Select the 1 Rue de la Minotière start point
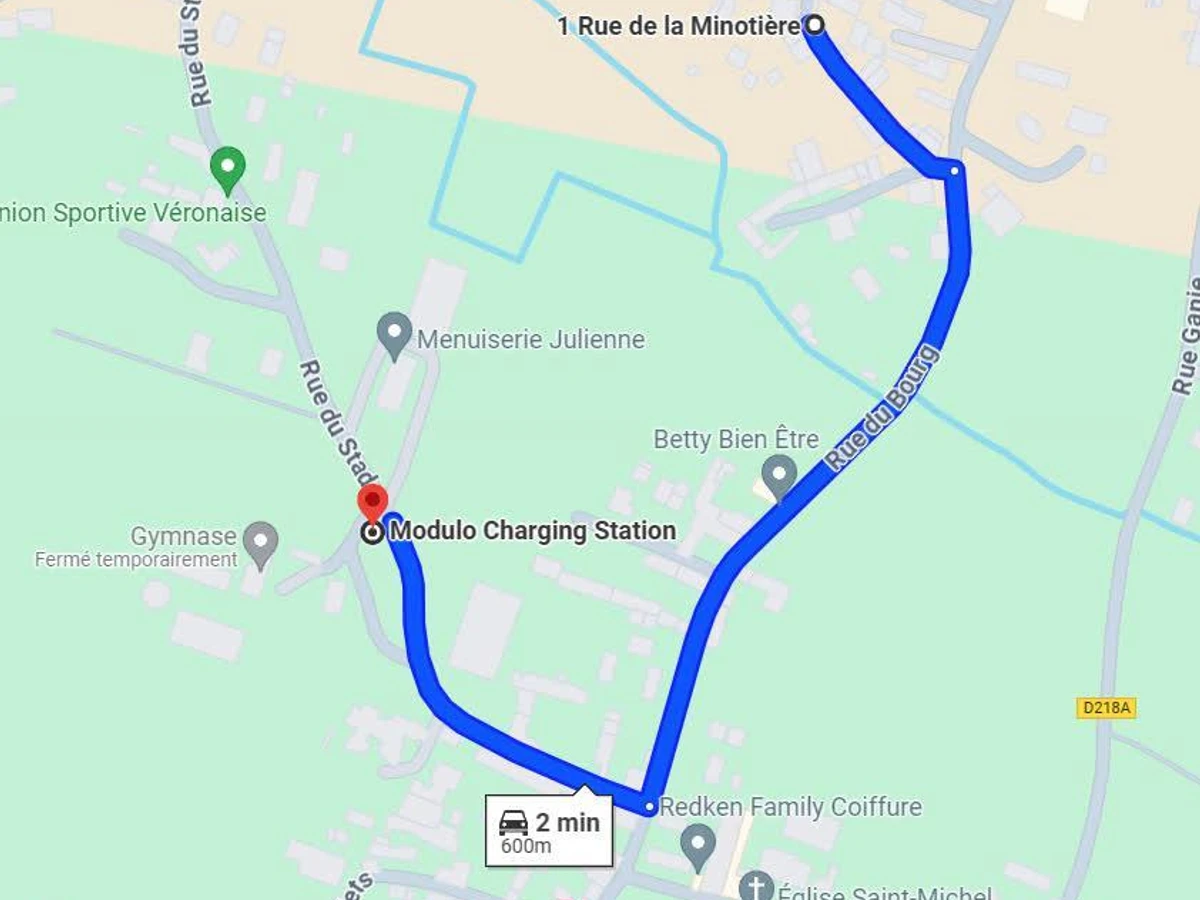 pyautogui.click(x=815, y=25)
